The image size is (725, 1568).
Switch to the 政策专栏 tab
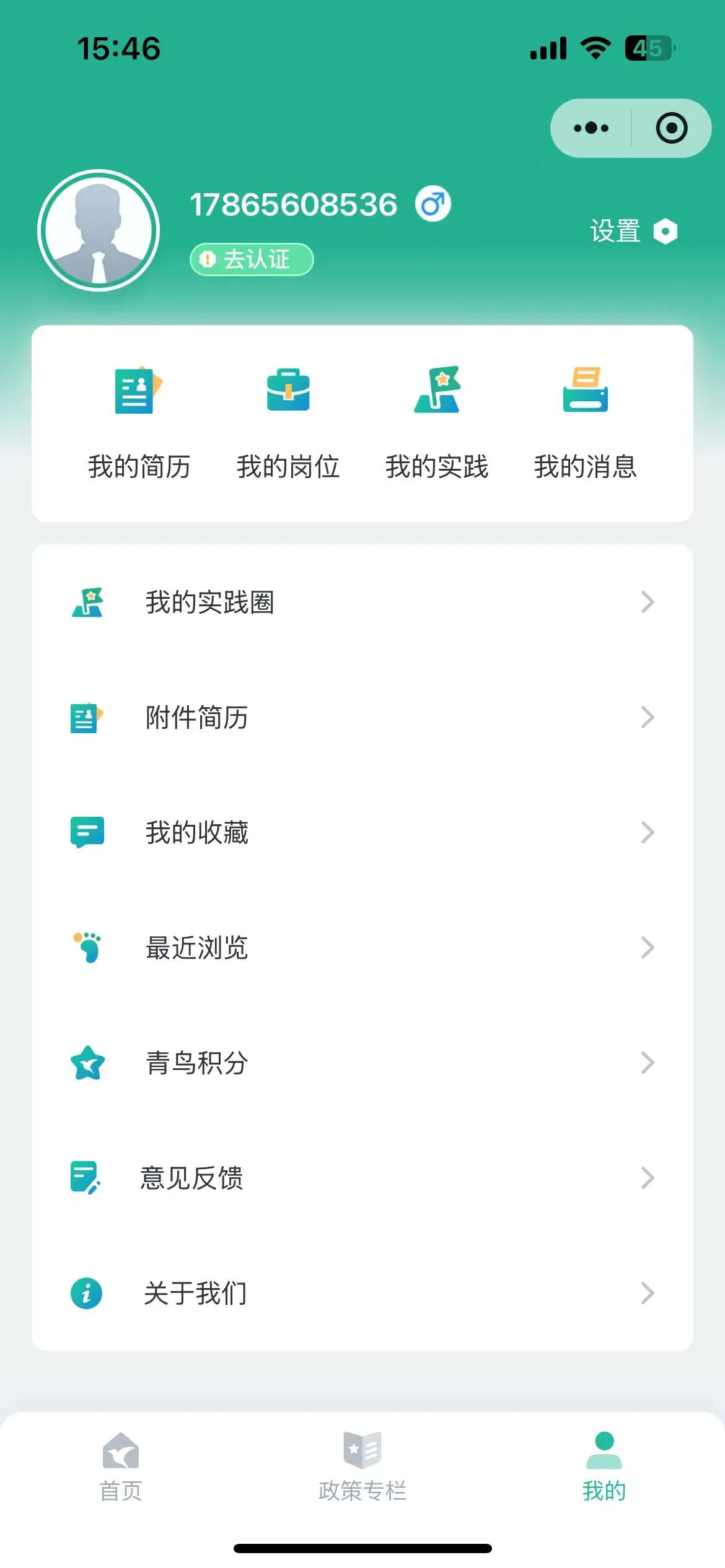(x=362, y=1466)
